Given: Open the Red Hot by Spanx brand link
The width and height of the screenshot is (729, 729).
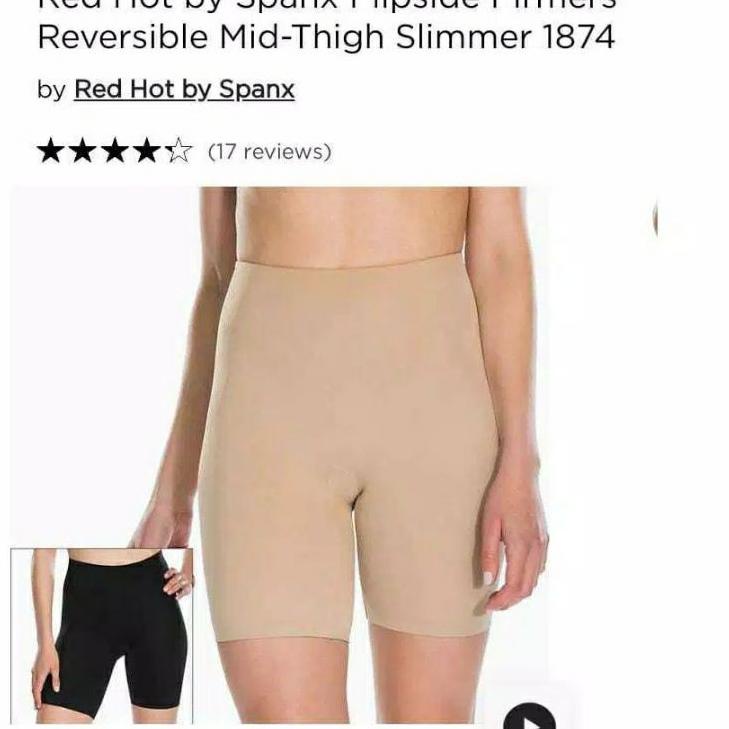Looking at the screenshot, I should tap(184, 89).
